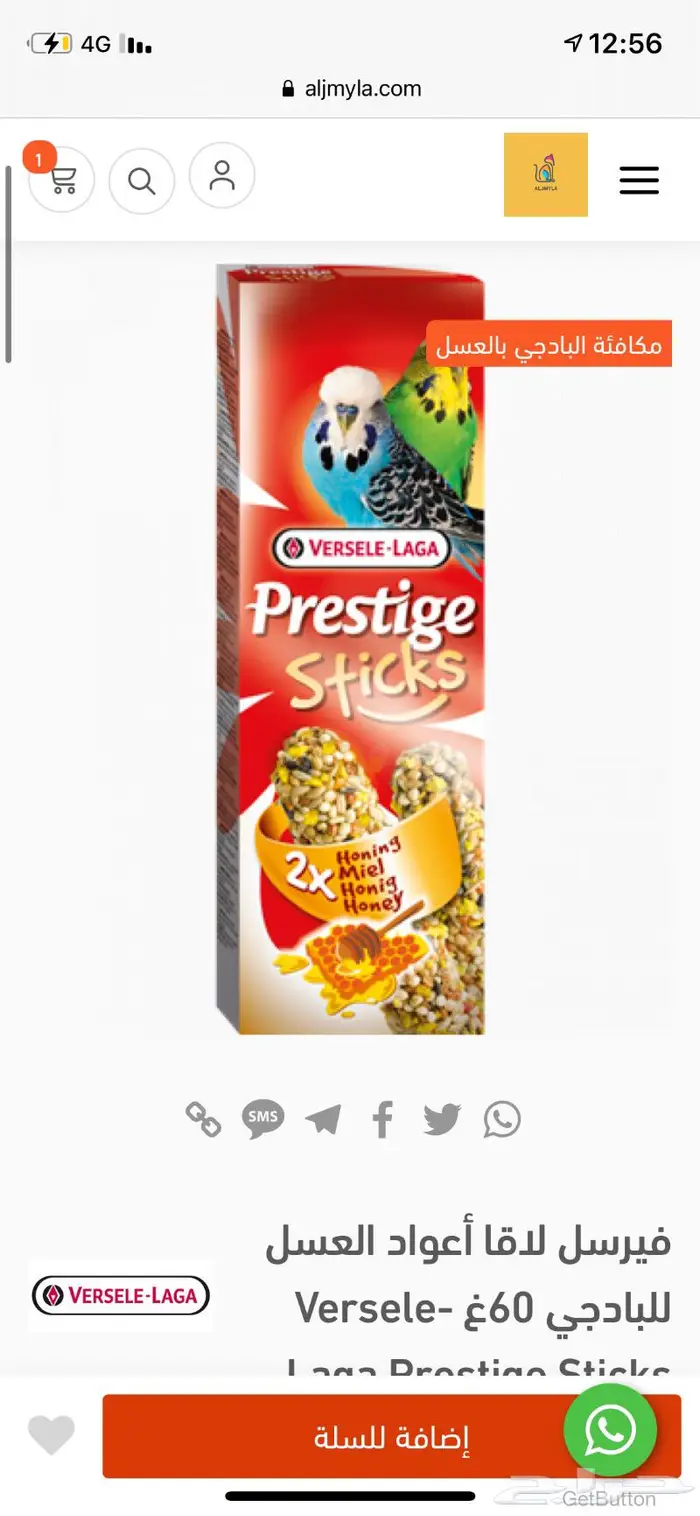This screenshot has height=1516, width=700.
Task: Add product to favorites heart
Action: tap(51, 1436)
